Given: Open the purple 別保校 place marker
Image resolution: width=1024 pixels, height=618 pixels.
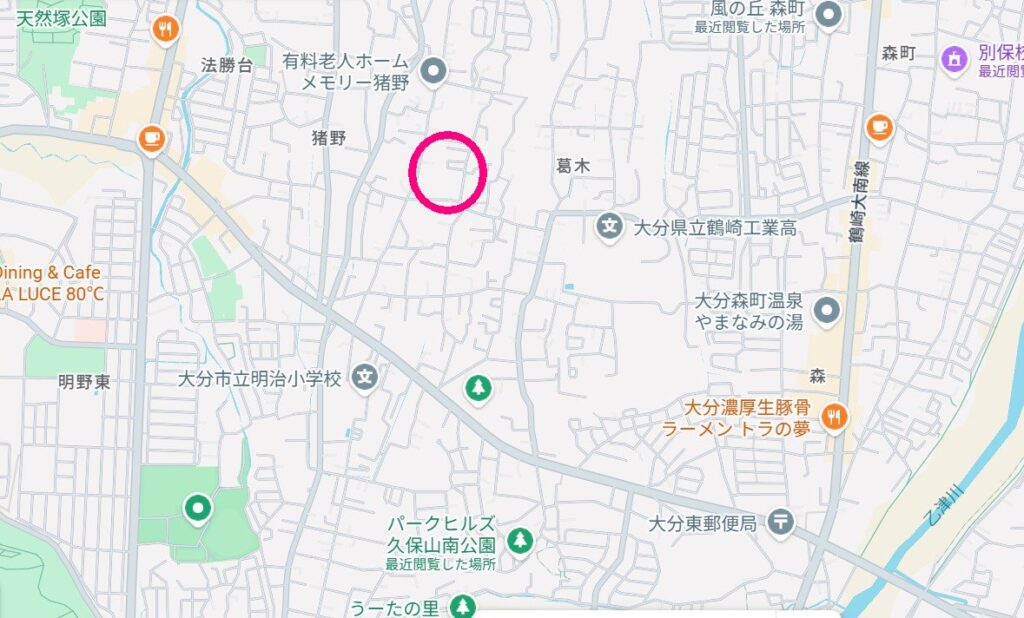Looking at the screenshot, I should click(x=955, y=59).
